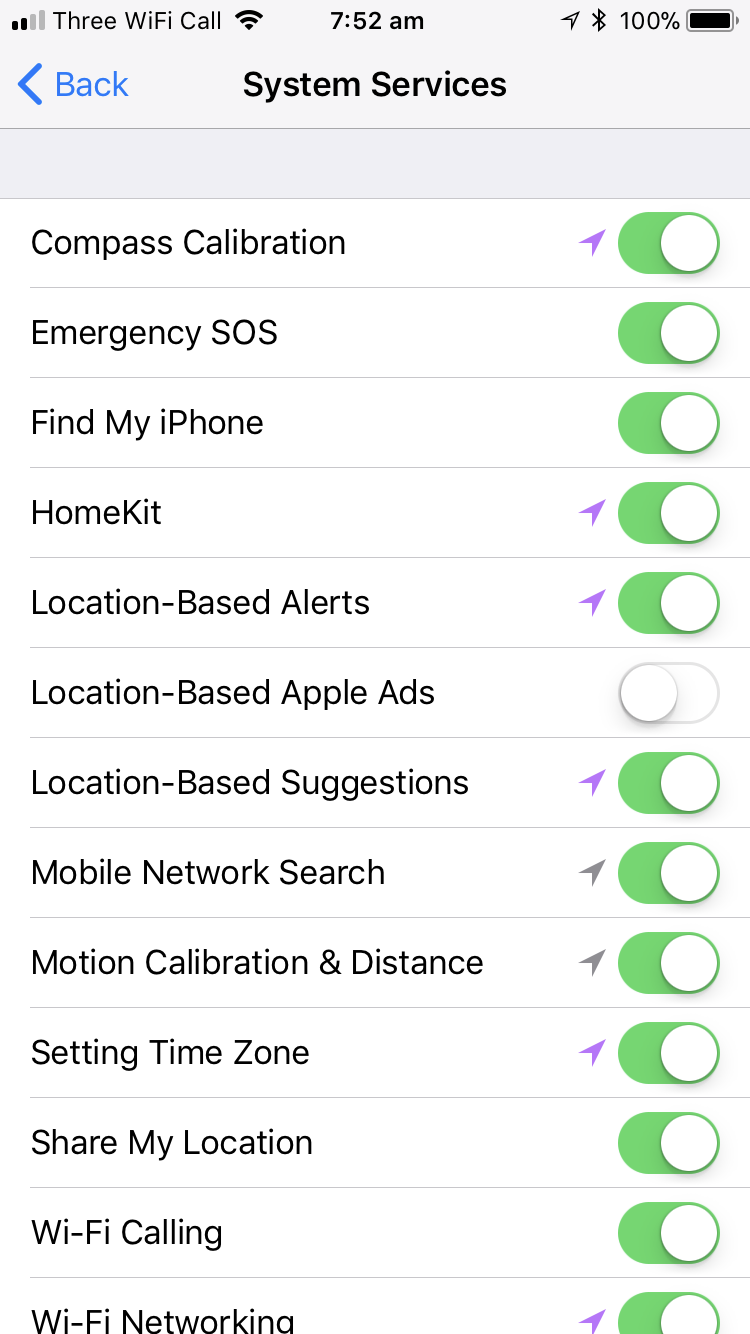Enable Location-Based Apple Ads
Image resolution: width=750 pixels, height=1334 pixels.
pos(669,693)
